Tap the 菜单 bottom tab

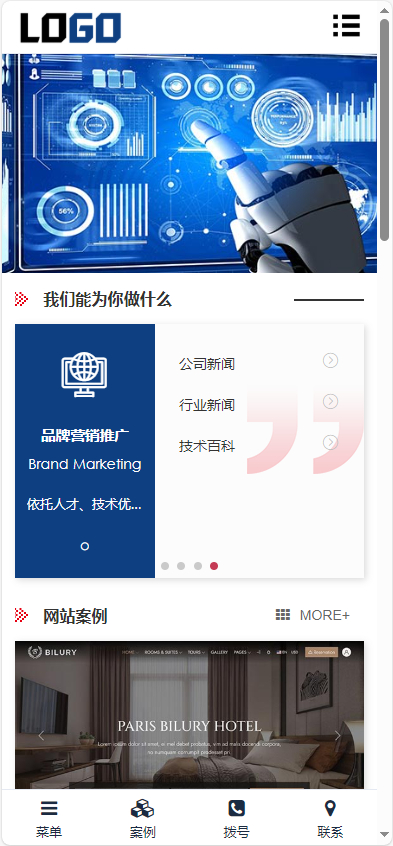point(49,819)
